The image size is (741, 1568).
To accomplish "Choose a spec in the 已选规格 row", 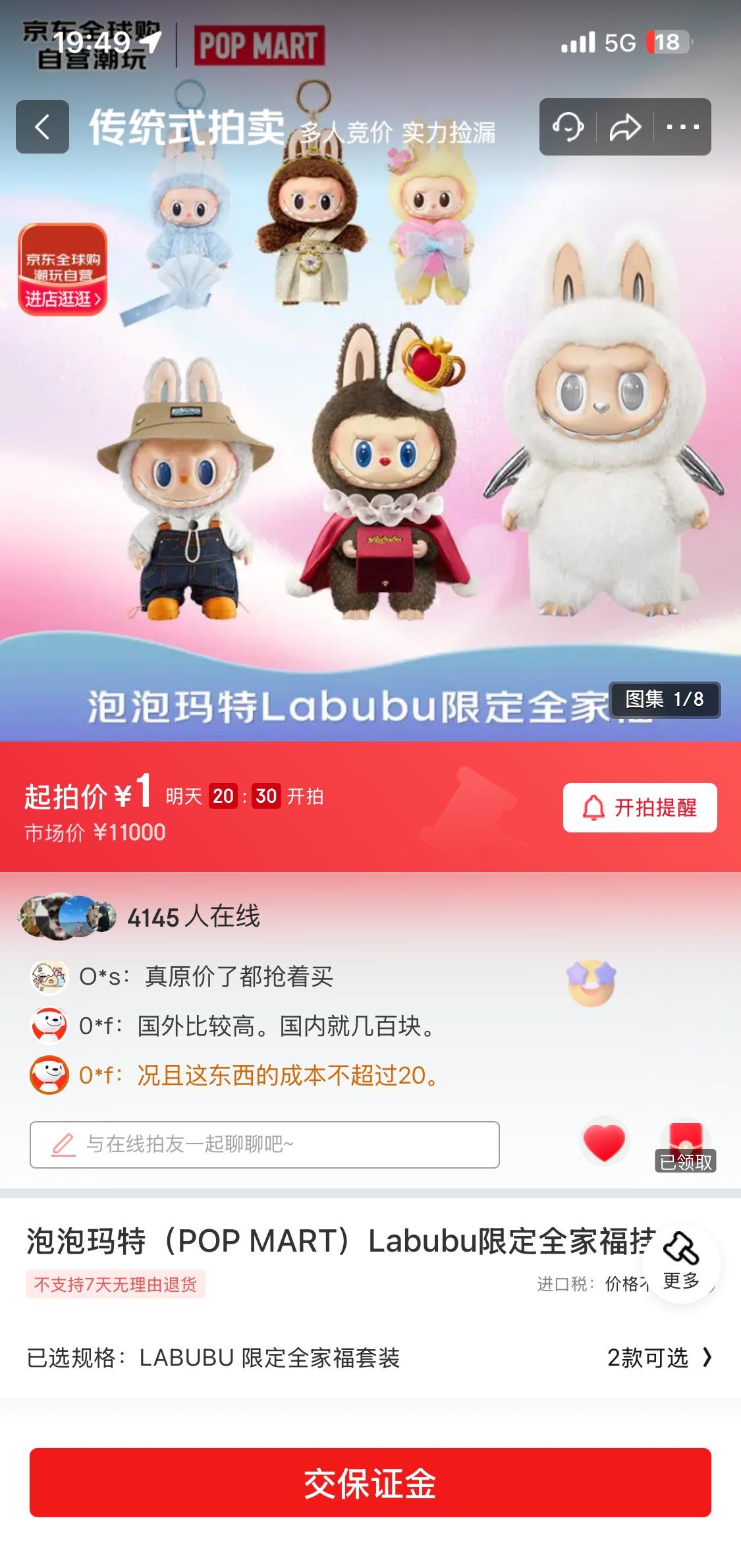I will tap(370, 1358).
